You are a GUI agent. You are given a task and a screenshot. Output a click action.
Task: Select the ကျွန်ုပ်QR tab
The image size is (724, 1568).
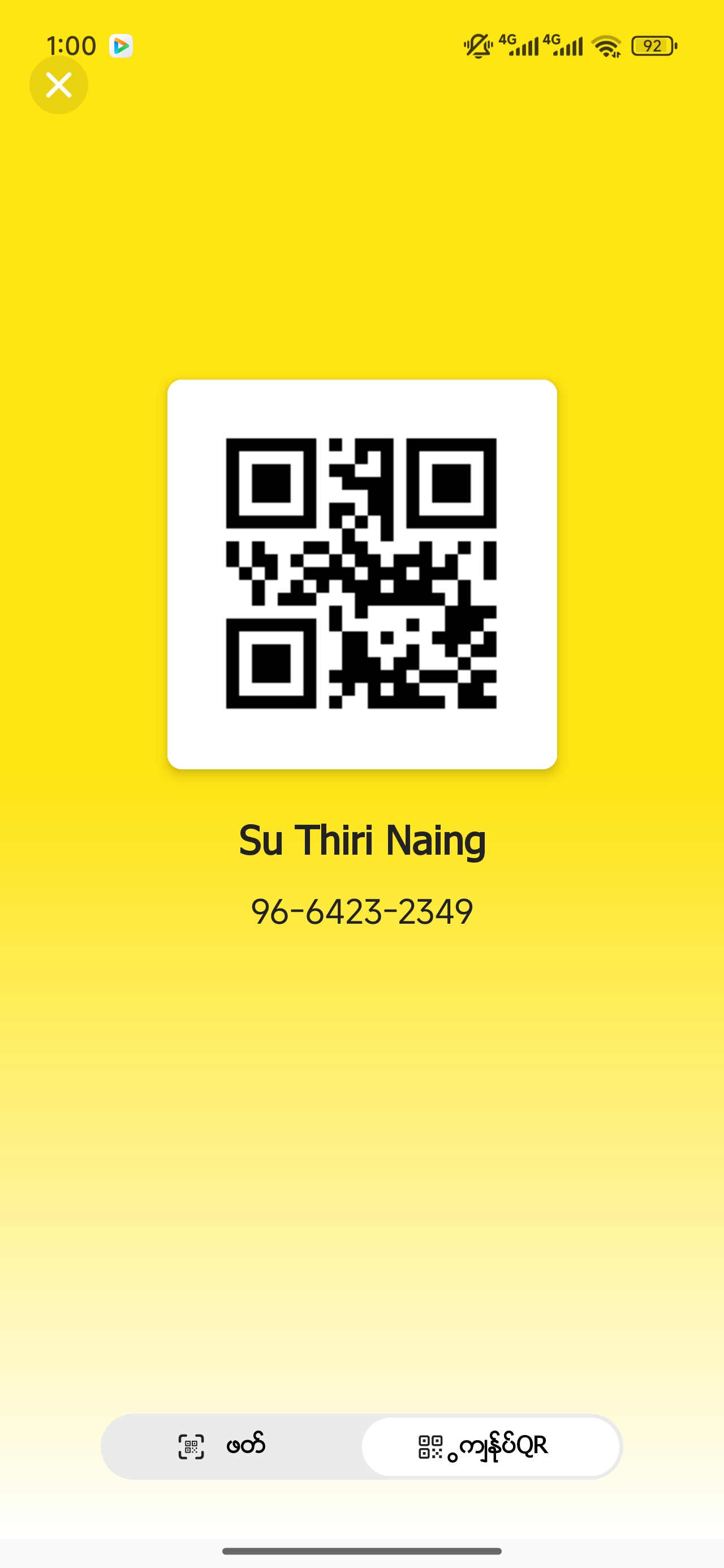click(490, 1446)
